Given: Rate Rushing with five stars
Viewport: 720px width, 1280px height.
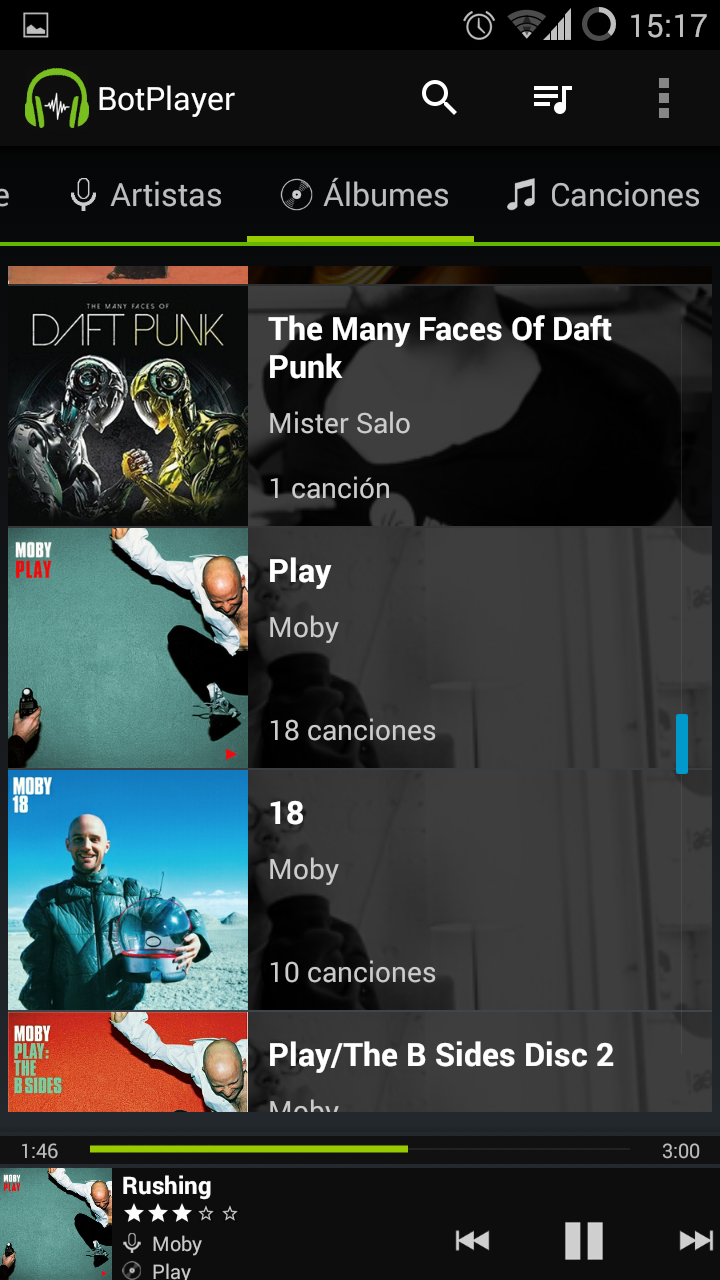Looking at the screenshot, I should [x=230, y=1214].
